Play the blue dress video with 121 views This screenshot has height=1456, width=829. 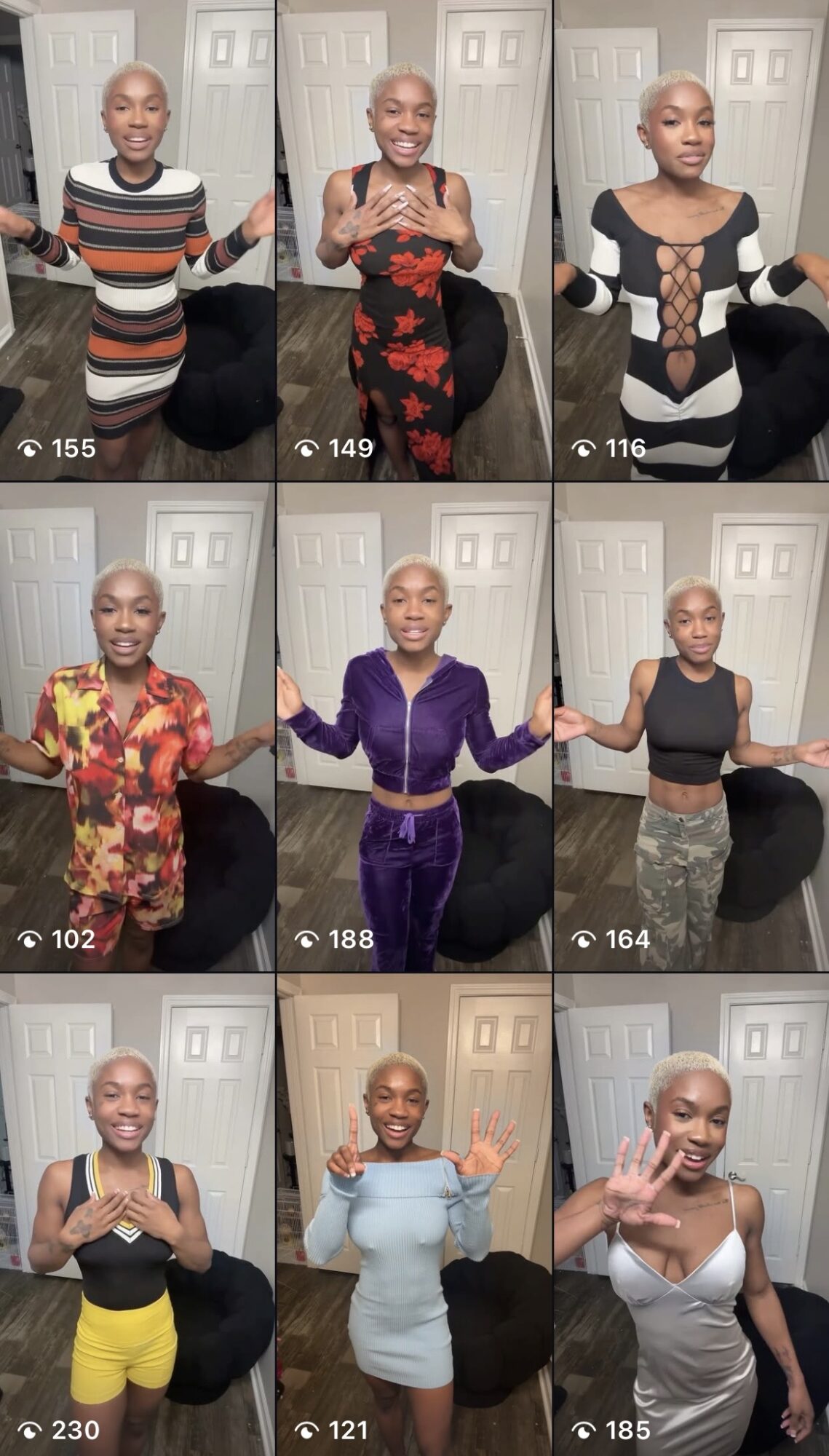coord(414,1216)
